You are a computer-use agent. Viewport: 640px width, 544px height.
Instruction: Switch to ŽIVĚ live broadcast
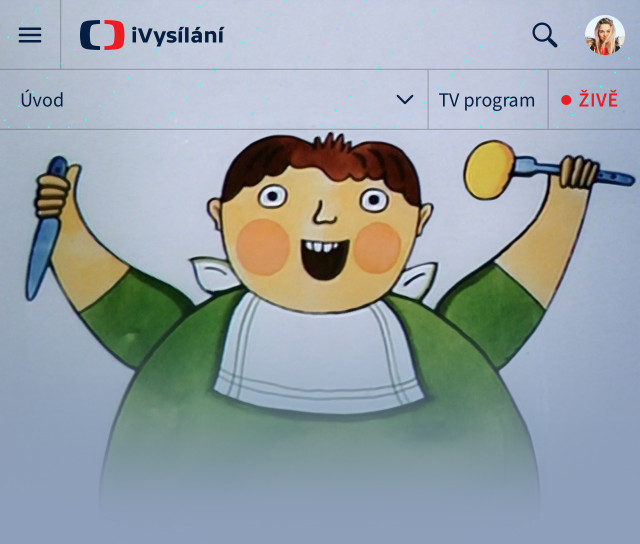coord(590,100)
